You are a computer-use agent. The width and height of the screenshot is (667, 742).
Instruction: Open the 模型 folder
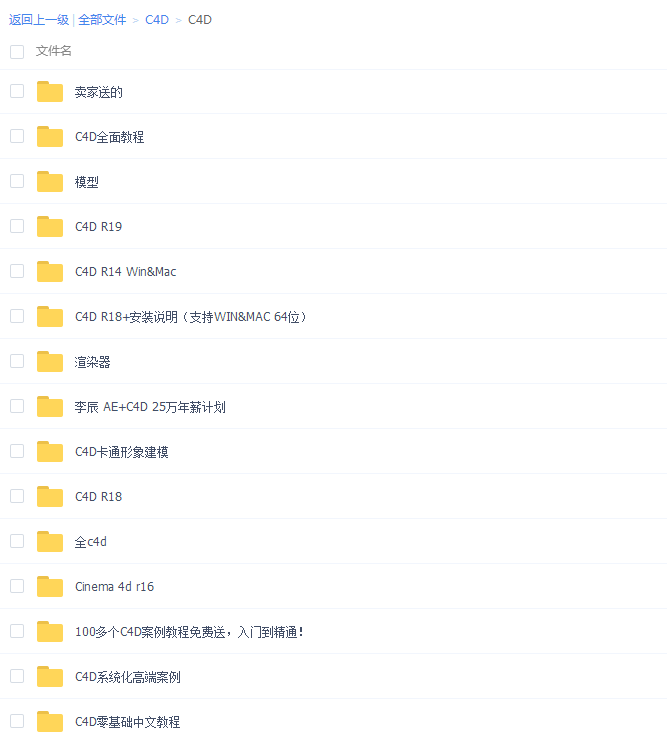[86, 182]
